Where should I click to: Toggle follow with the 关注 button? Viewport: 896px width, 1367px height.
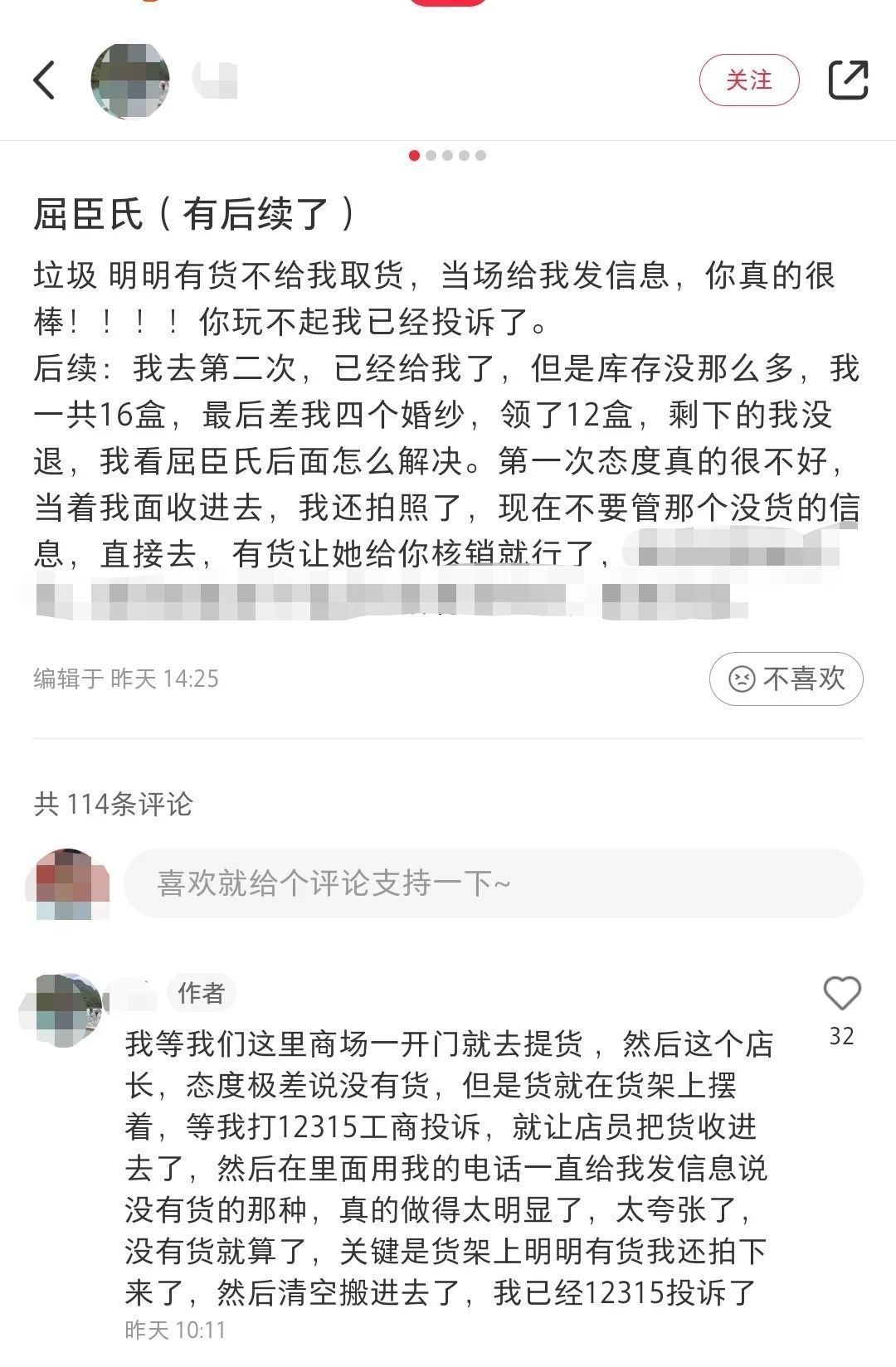point(749,80)
